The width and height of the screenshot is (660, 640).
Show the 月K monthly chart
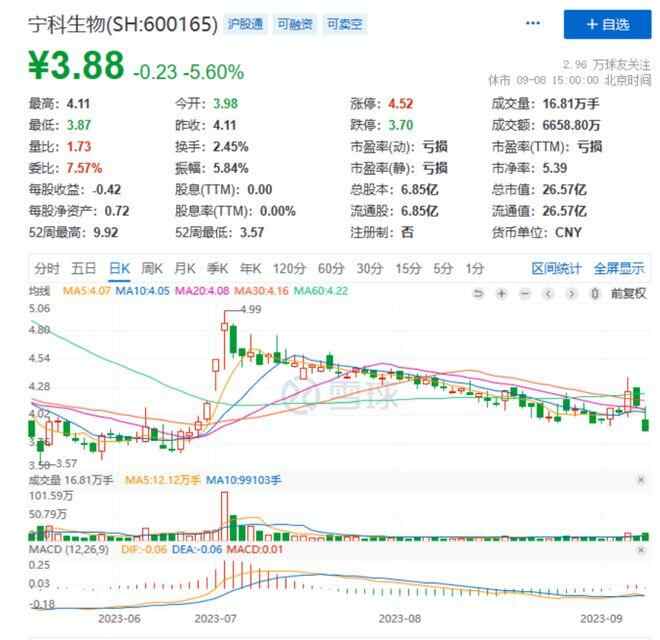click(184, 268)
